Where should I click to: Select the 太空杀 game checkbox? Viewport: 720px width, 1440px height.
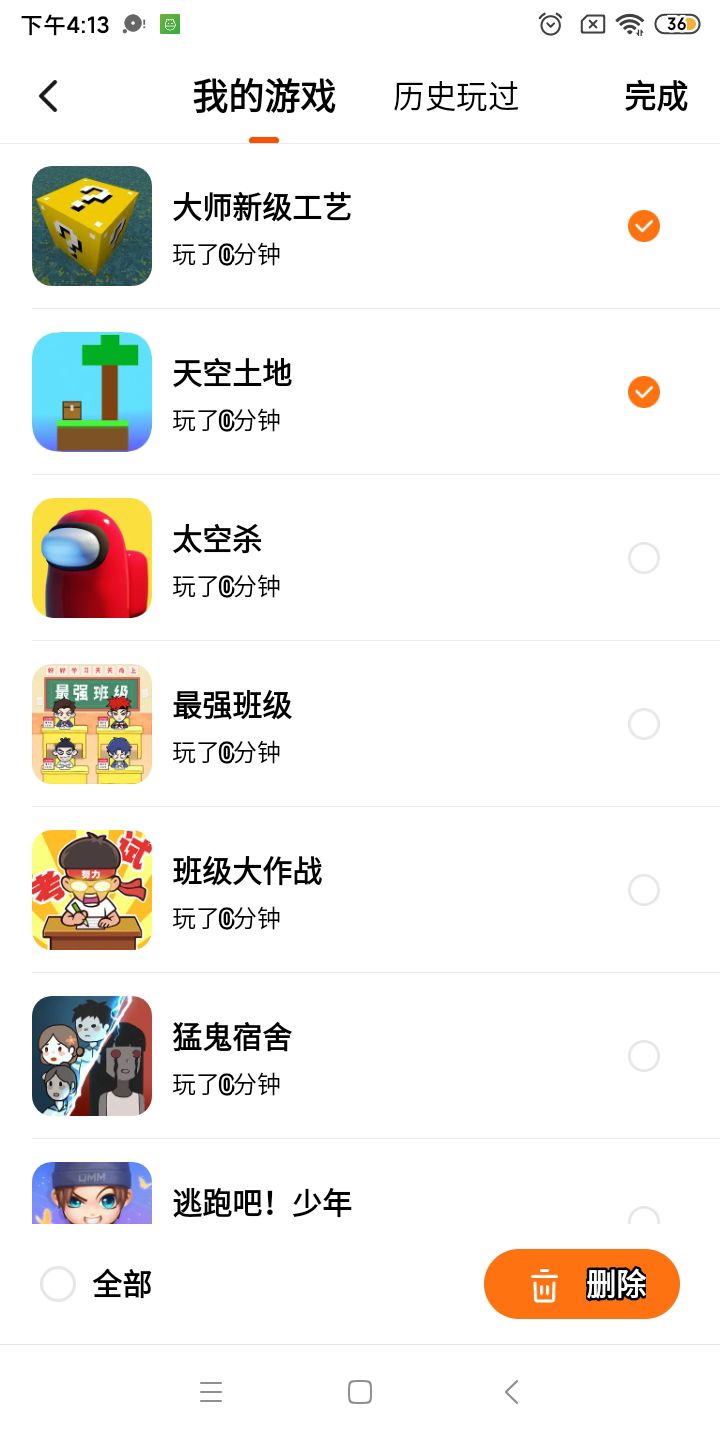coord(644,558)
